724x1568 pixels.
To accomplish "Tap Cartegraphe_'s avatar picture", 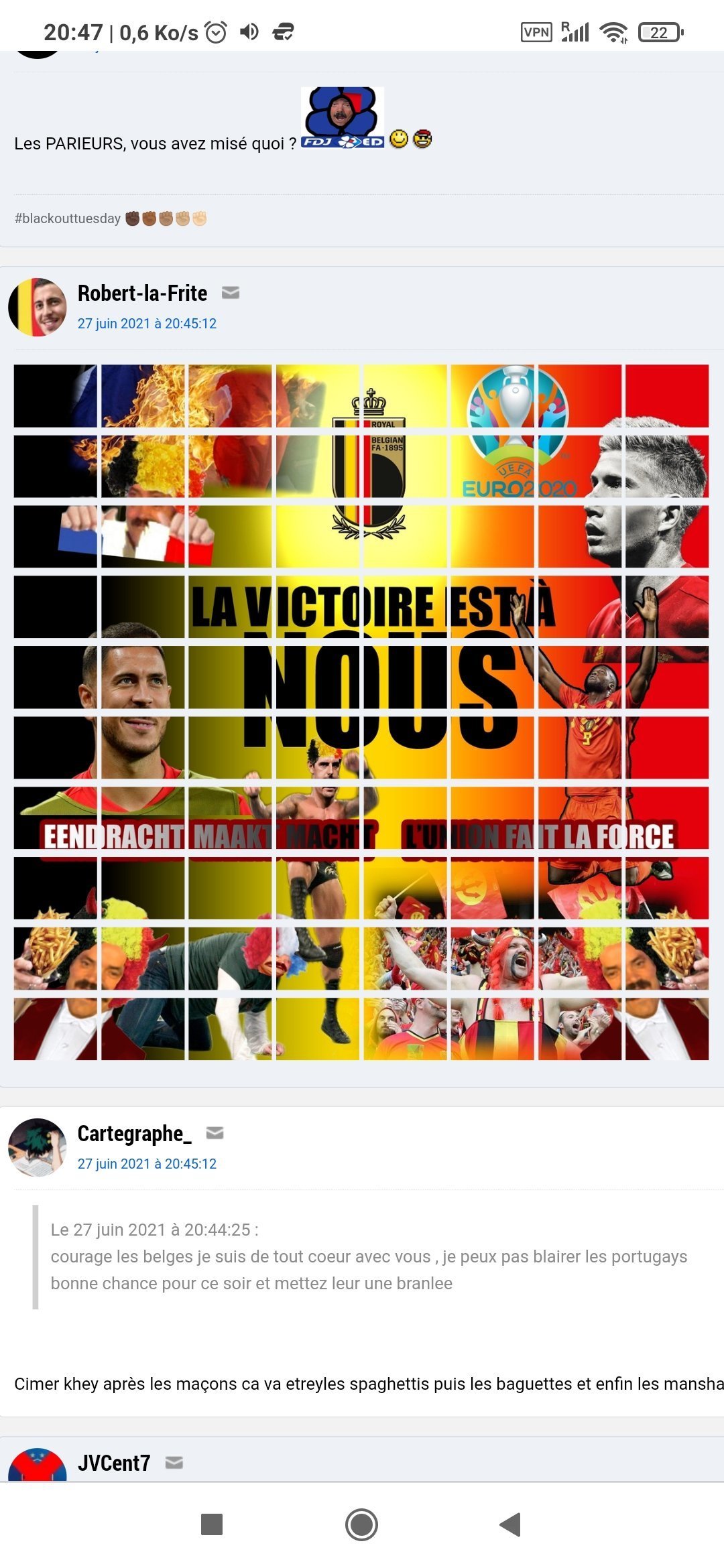I will tap(38, 1147).
